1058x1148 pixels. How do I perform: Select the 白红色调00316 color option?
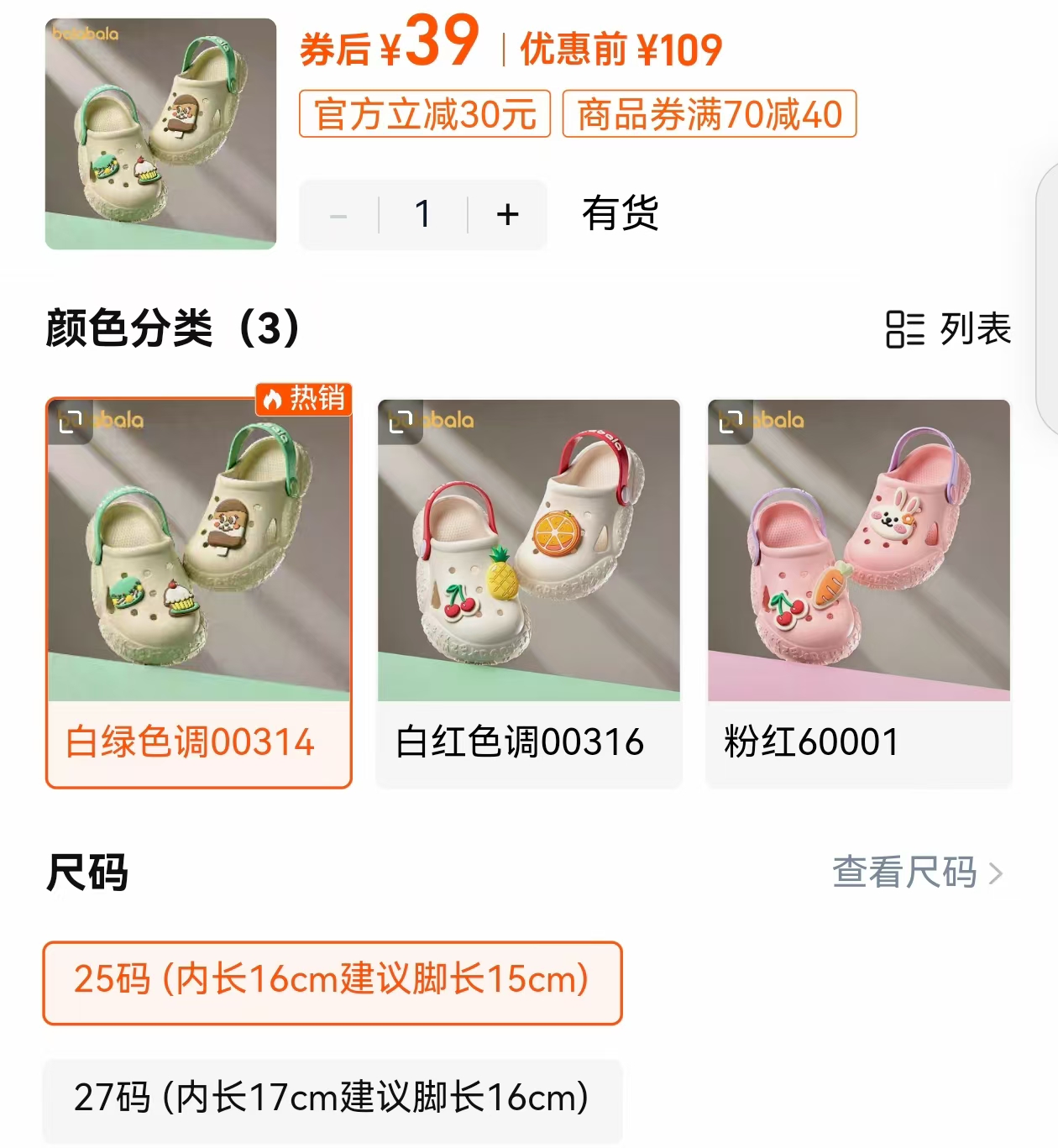click(529, 588)
